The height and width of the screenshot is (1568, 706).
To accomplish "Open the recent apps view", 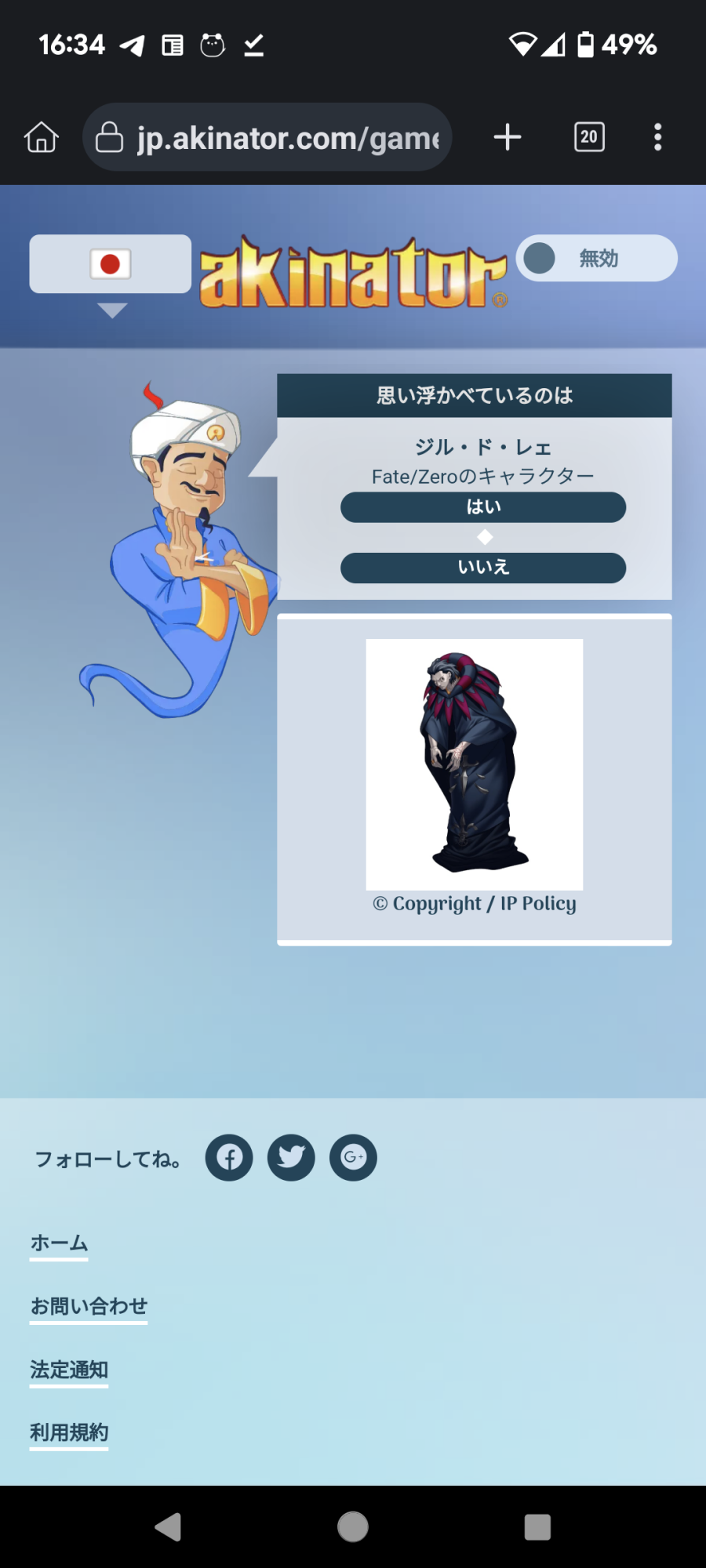I will (x=537, y=1526).
